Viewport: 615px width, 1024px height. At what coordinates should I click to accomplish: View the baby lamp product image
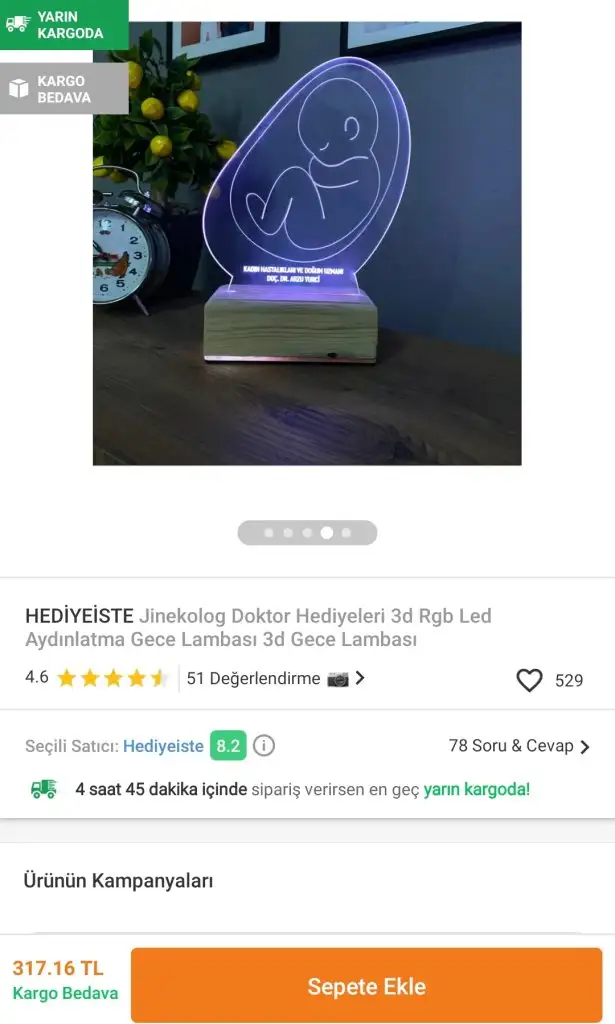[307, 243]
